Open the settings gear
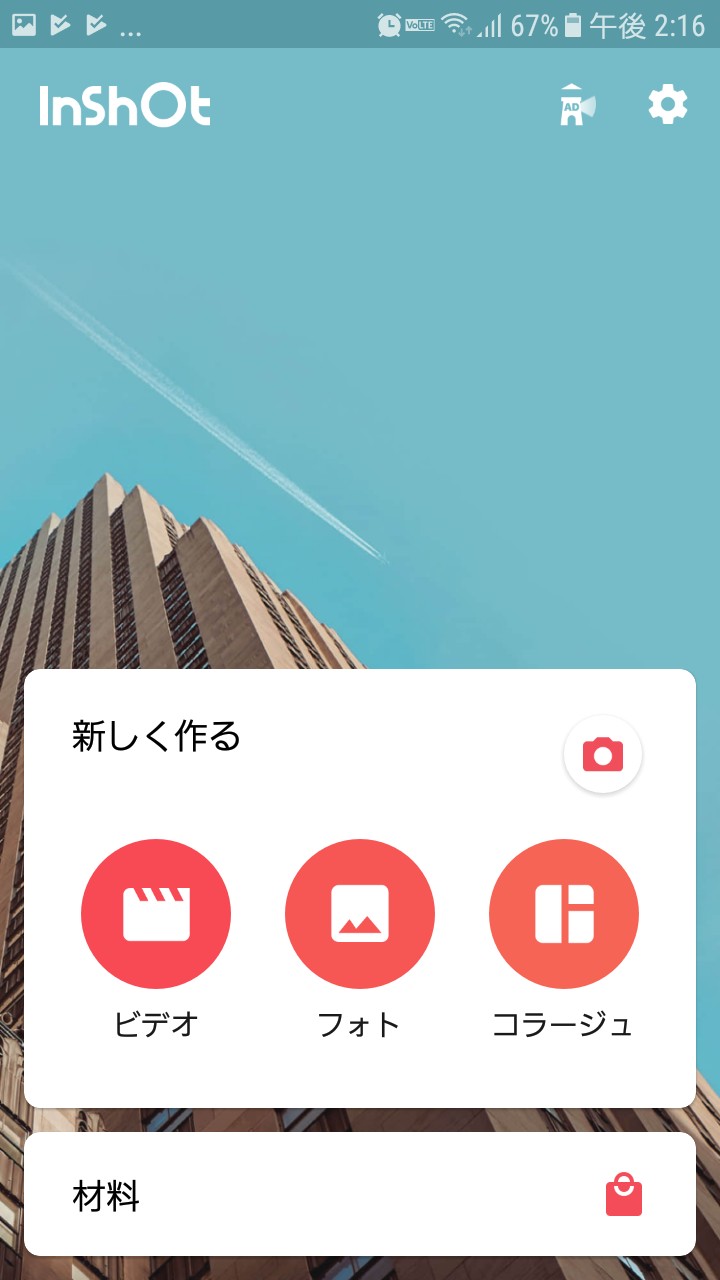Viewport: 720px width, 1280px height. 668,105
